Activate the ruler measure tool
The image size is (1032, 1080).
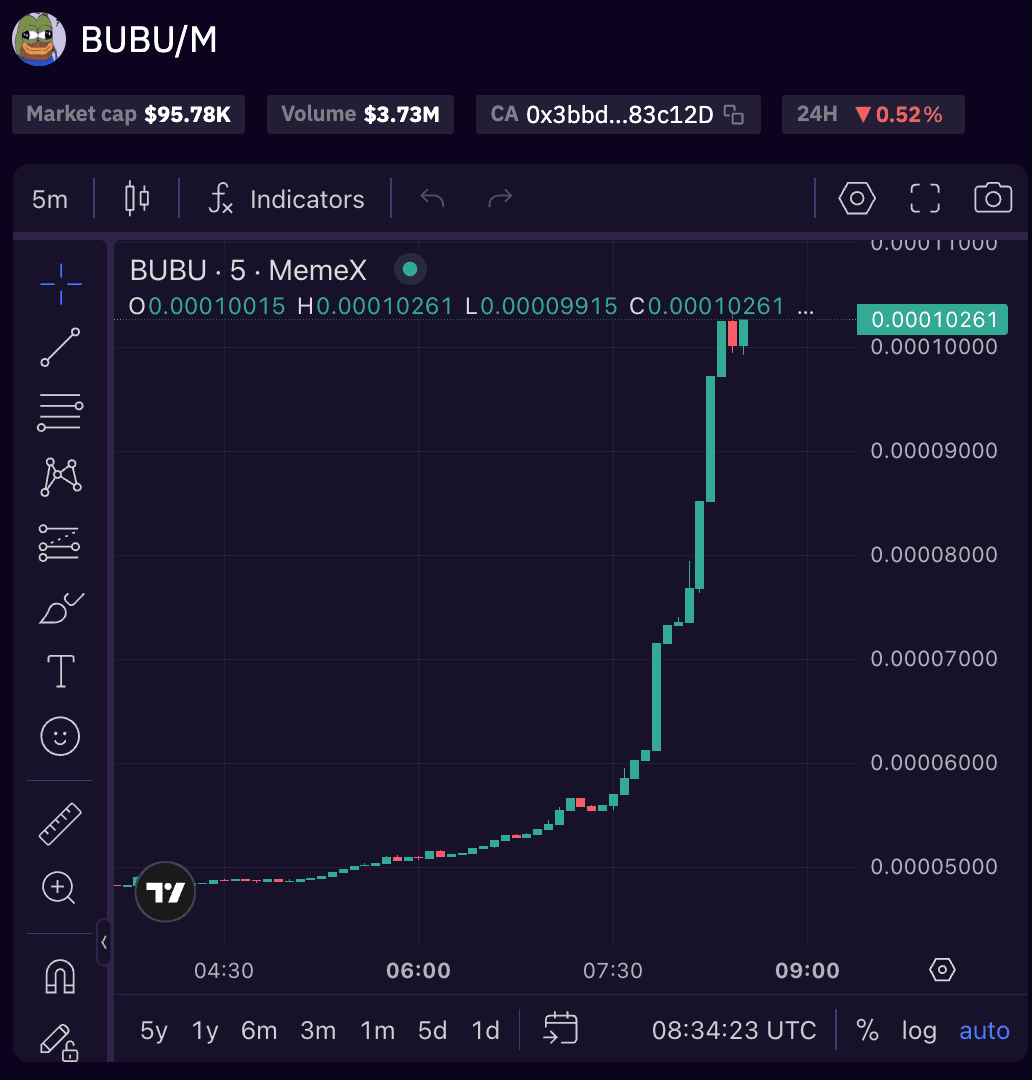[x=61, y=824]
